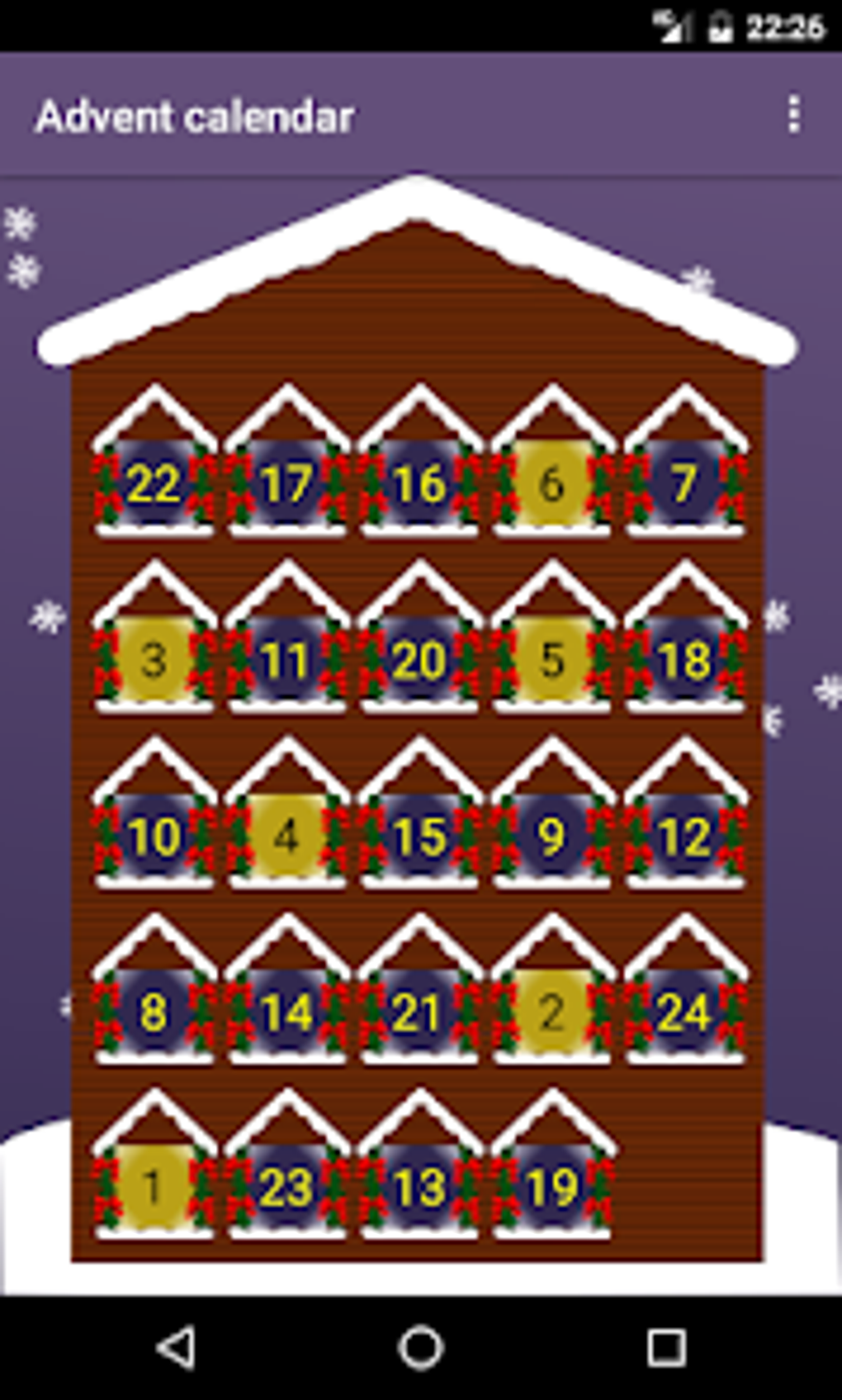This screenshot has height=1400, width=842.
Task: Open door number 11
Action: (287, 660)
